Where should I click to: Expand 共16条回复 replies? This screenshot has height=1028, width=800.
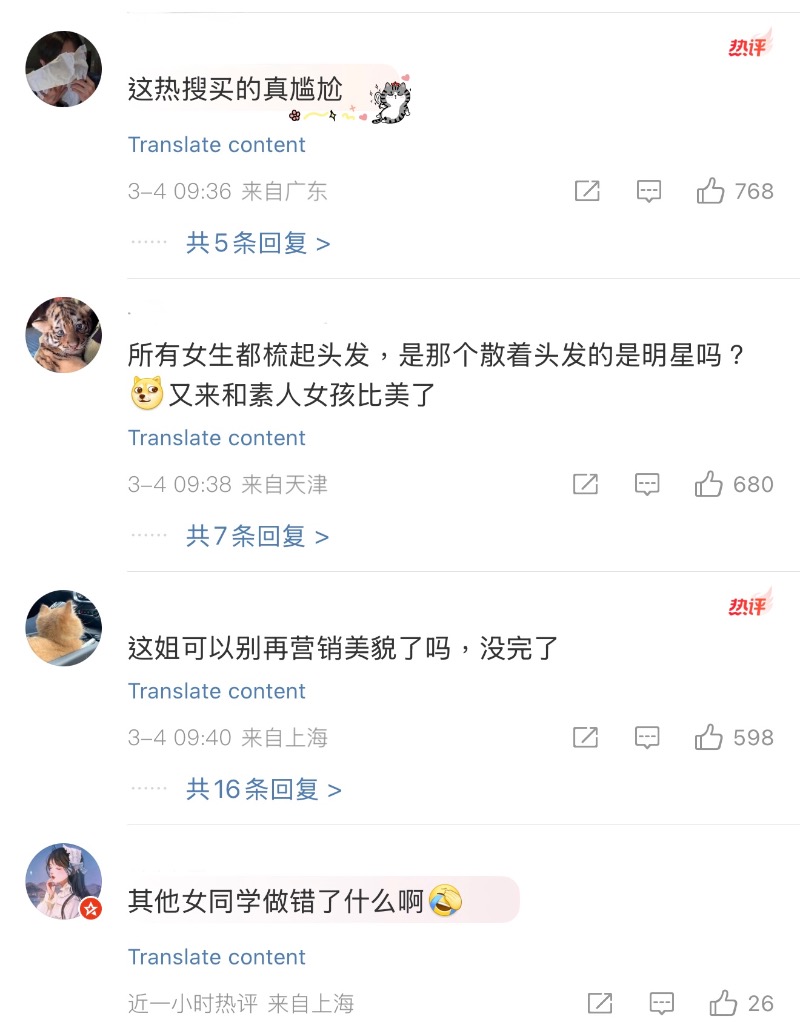(263, 790)
